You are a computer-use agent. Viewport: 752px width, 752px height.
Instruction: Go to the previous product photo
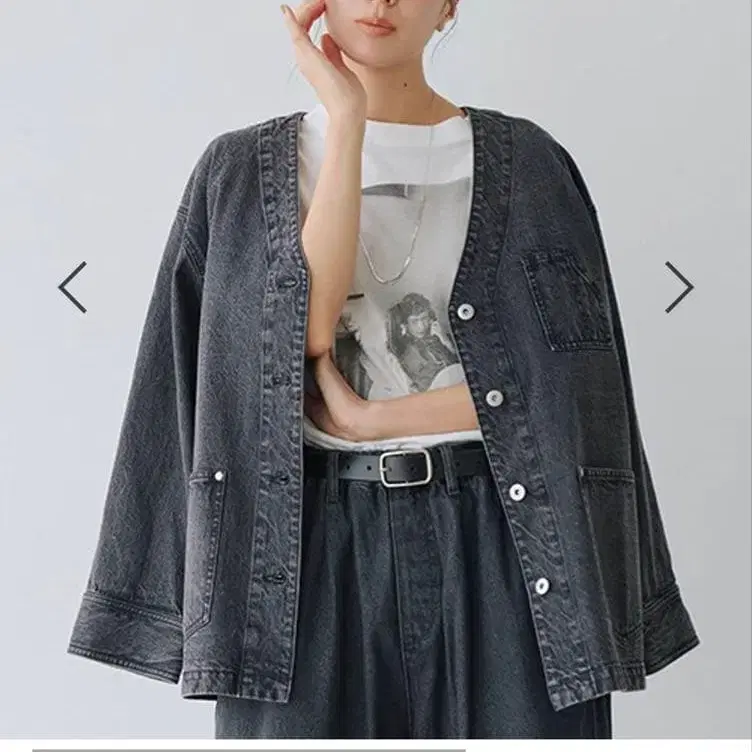[72, 287]
